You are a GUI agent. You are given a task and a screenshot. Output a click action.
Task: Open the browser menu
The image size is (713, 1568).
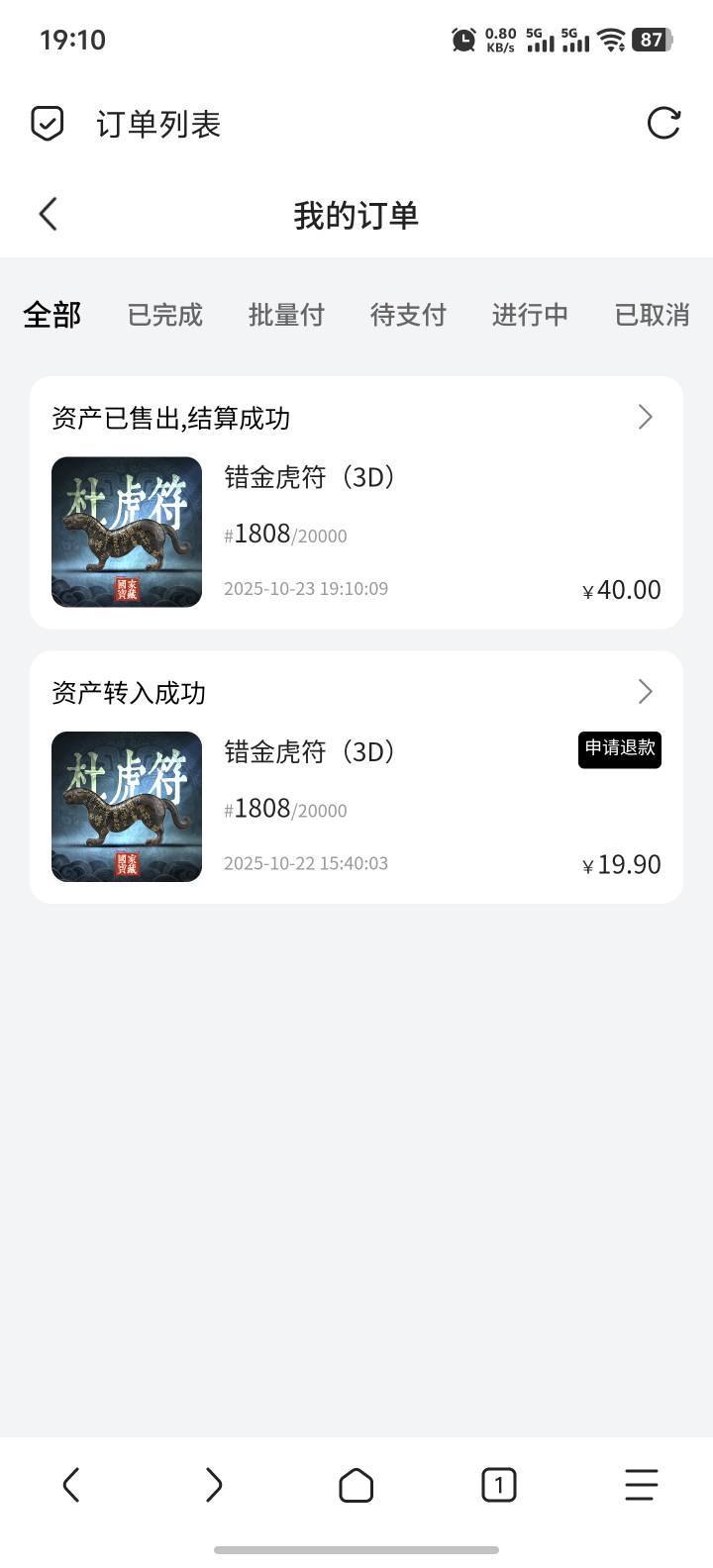tap(642, 1485)
